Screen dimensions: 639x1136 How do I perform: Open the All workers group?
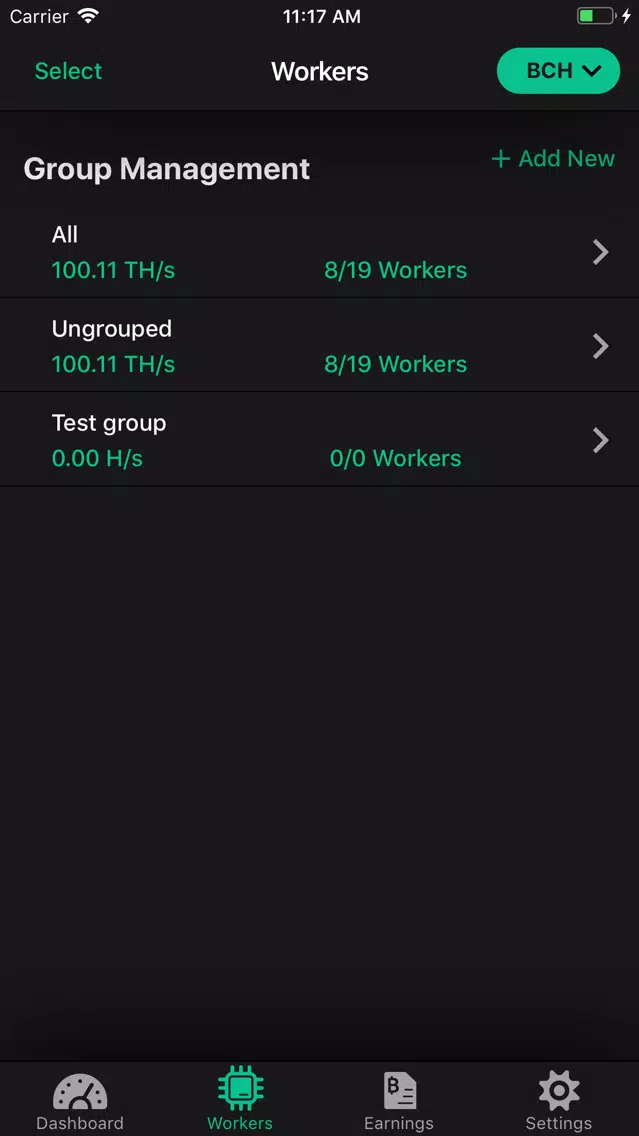320,251
